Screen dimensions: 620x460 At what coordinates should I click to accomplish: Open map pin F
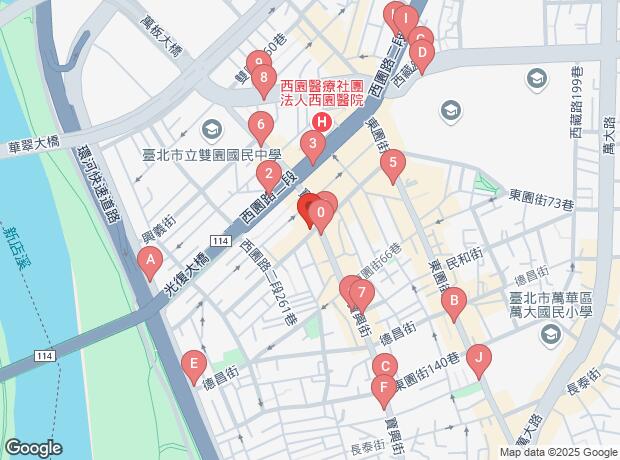tap(382, 388)
